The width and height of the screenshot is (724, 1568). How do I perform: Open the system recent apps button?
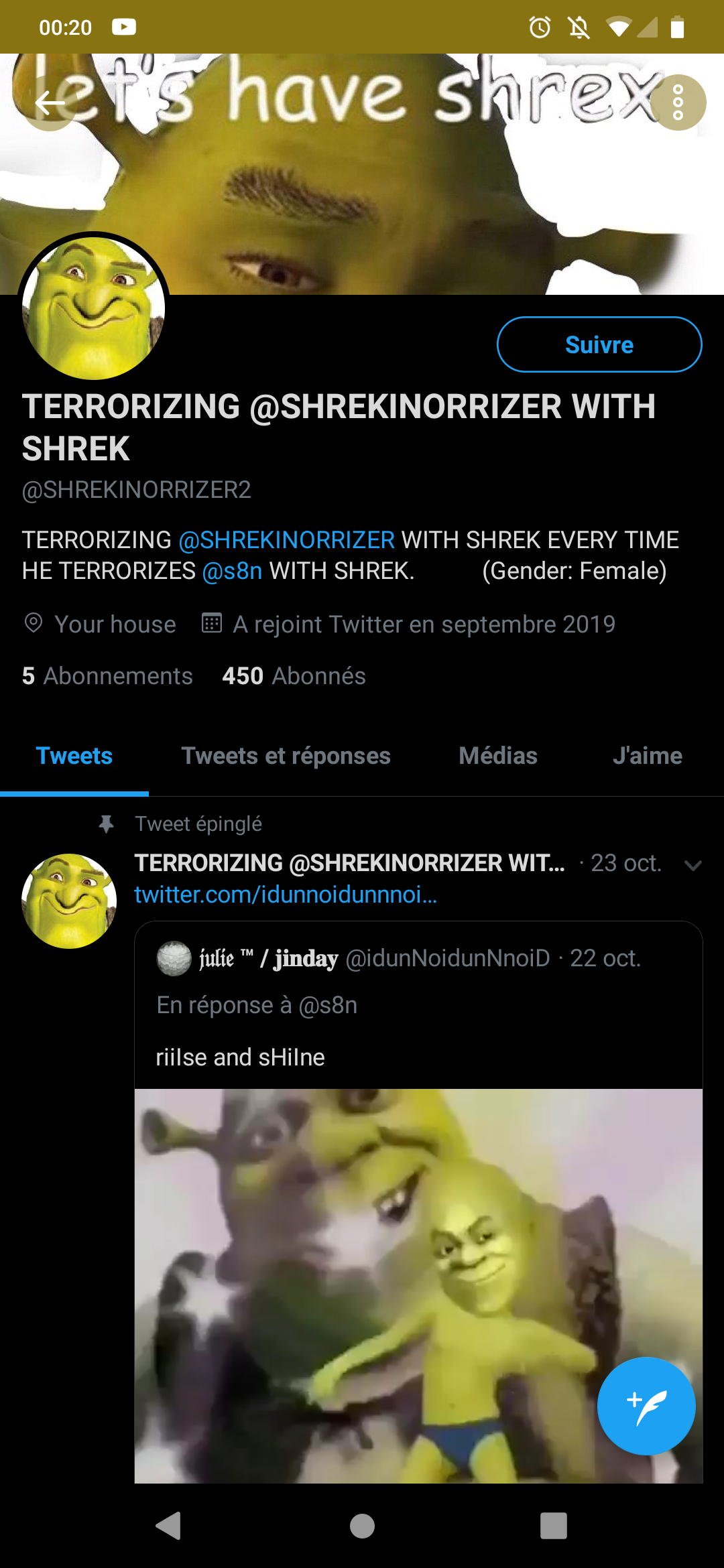pyautogui.click(x=554, y=1526)
